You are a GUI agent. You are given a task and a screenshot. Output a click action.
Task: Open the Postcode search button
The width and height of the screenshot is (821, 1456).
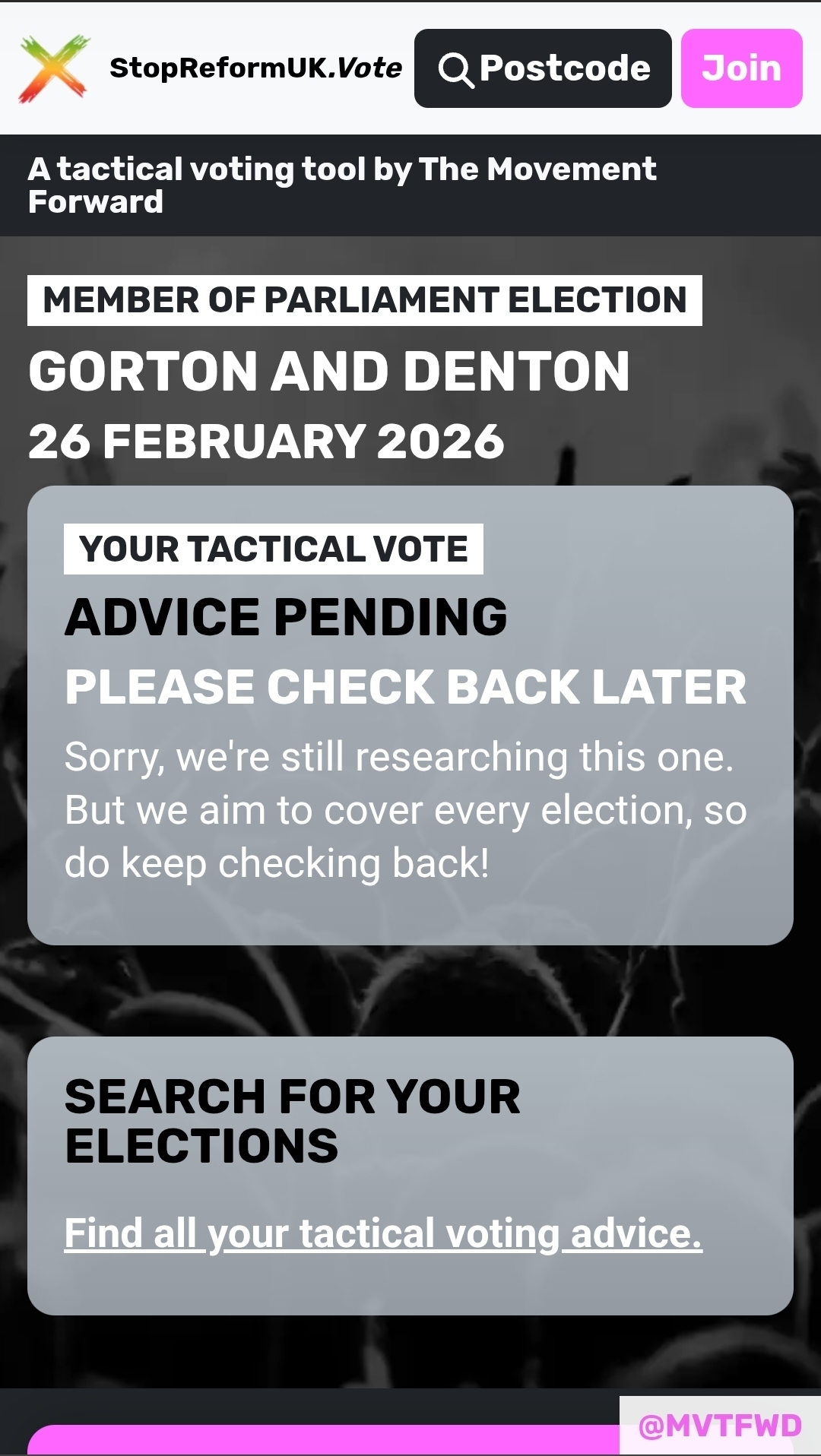(543, 68)
